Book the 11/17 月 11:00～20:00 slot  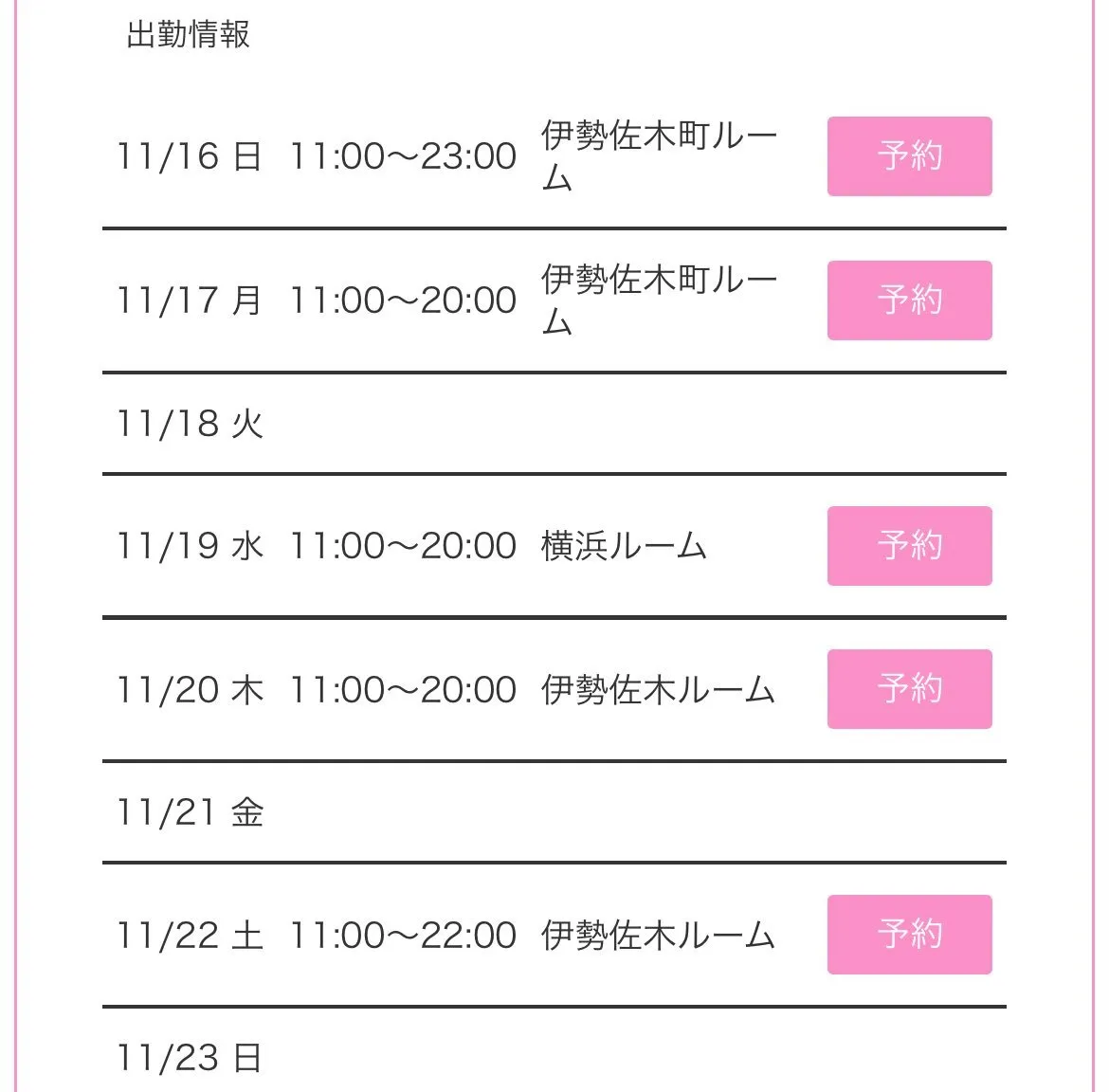909,300
